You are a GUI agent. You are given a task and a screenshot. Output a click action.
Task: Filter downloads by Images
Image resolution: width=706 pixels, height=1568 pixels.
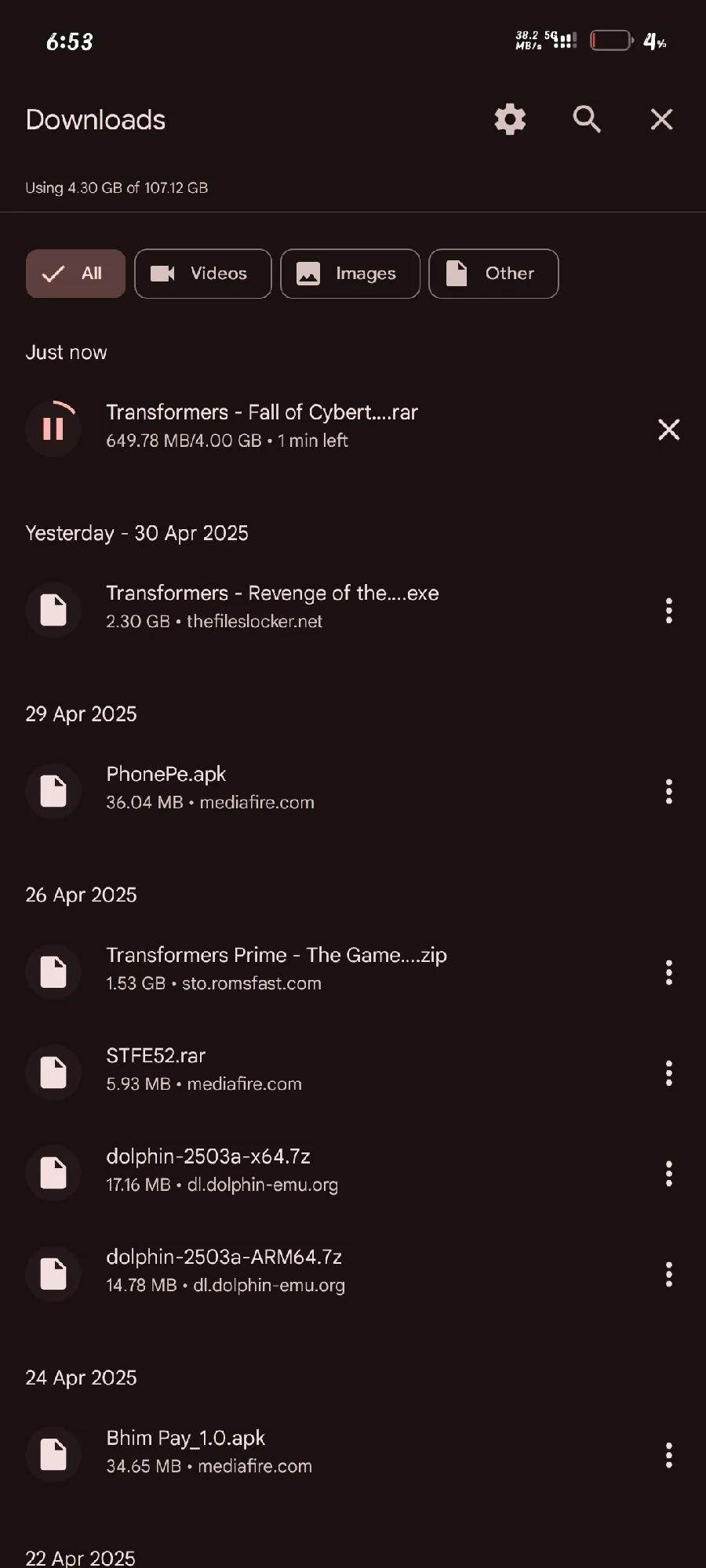click(350, 274)
